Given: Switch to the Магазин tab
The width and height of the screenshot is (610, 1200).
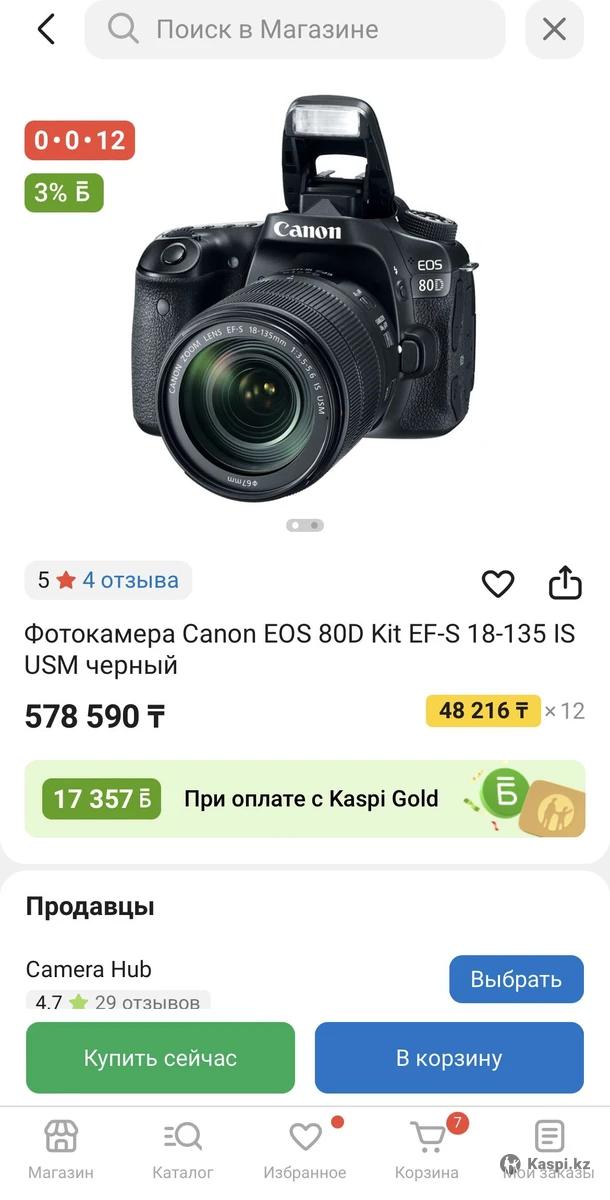Looking at the screenshot, I should (x=61, y=1150).
